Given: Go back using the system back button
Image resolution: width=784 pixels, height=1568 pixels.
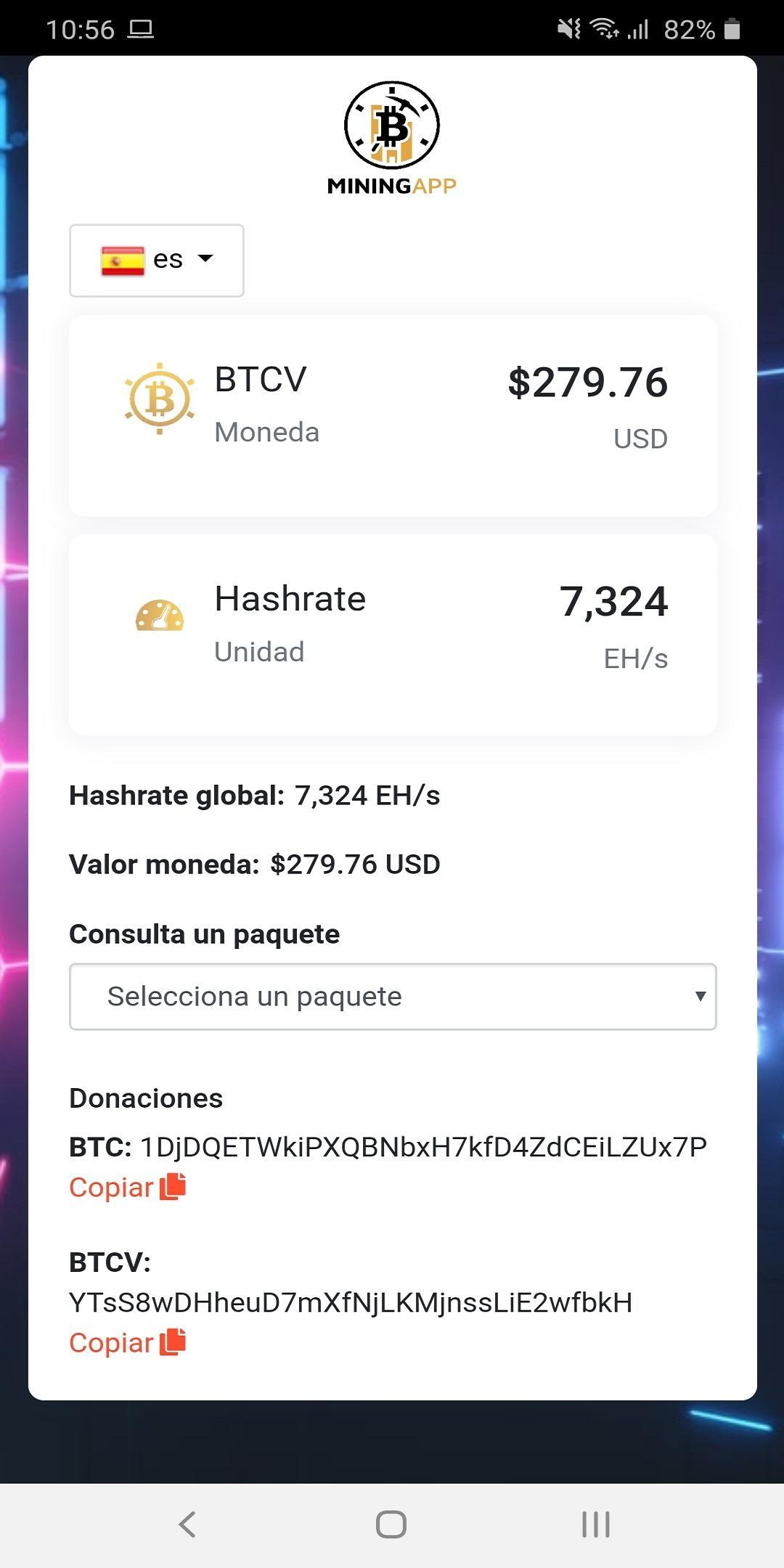Looking at the screenshot, I should click(187, 1524).
